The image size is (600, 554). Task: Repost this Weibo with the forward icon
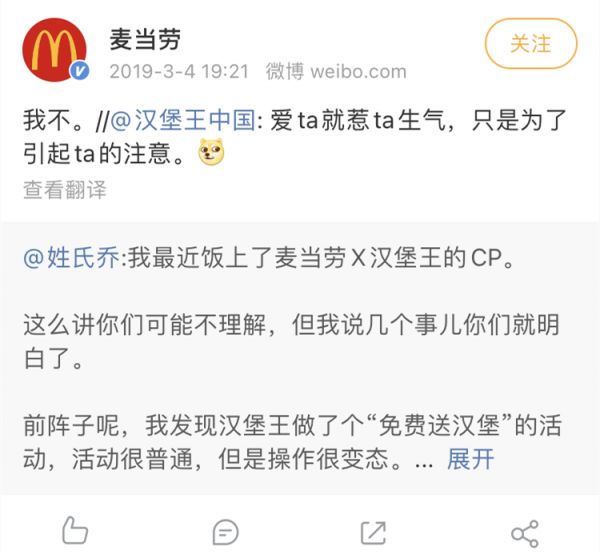click(x=373, y=530)
